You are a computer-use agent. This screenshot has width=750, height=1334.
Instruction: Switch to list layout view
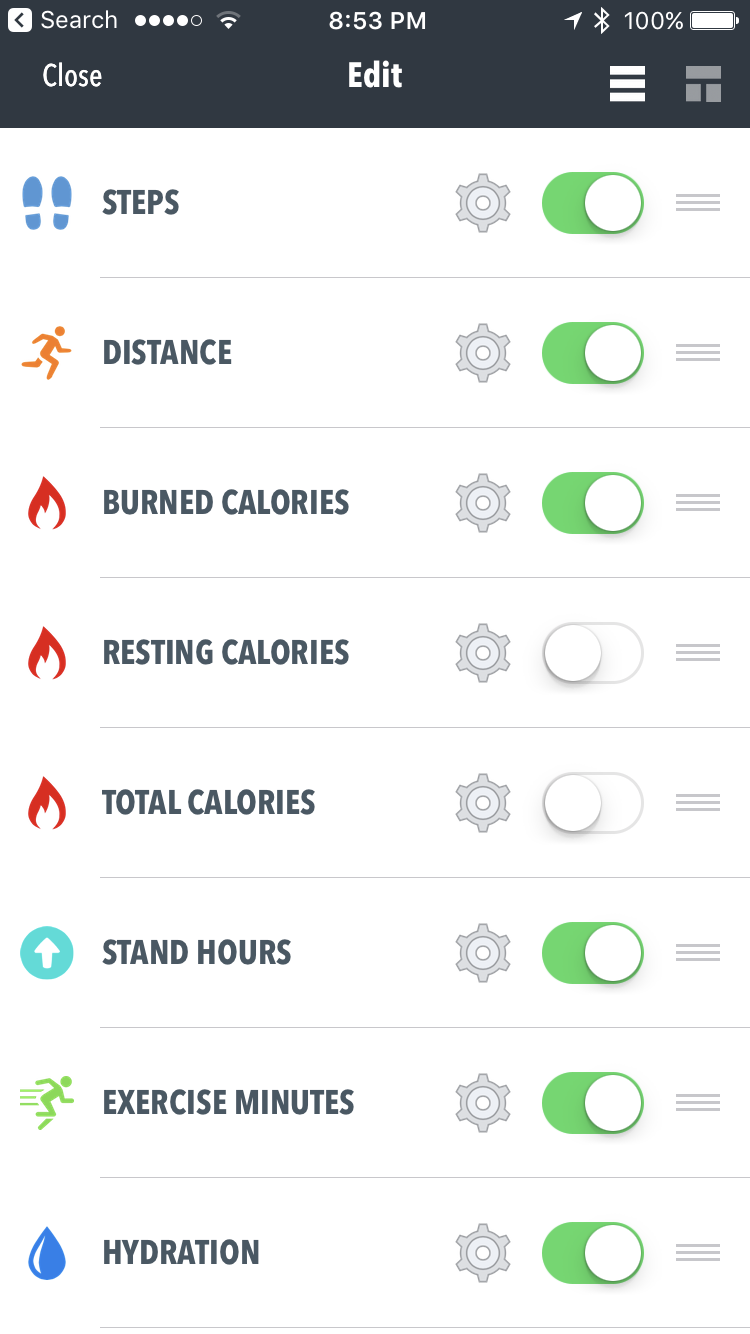pos(627,84)
